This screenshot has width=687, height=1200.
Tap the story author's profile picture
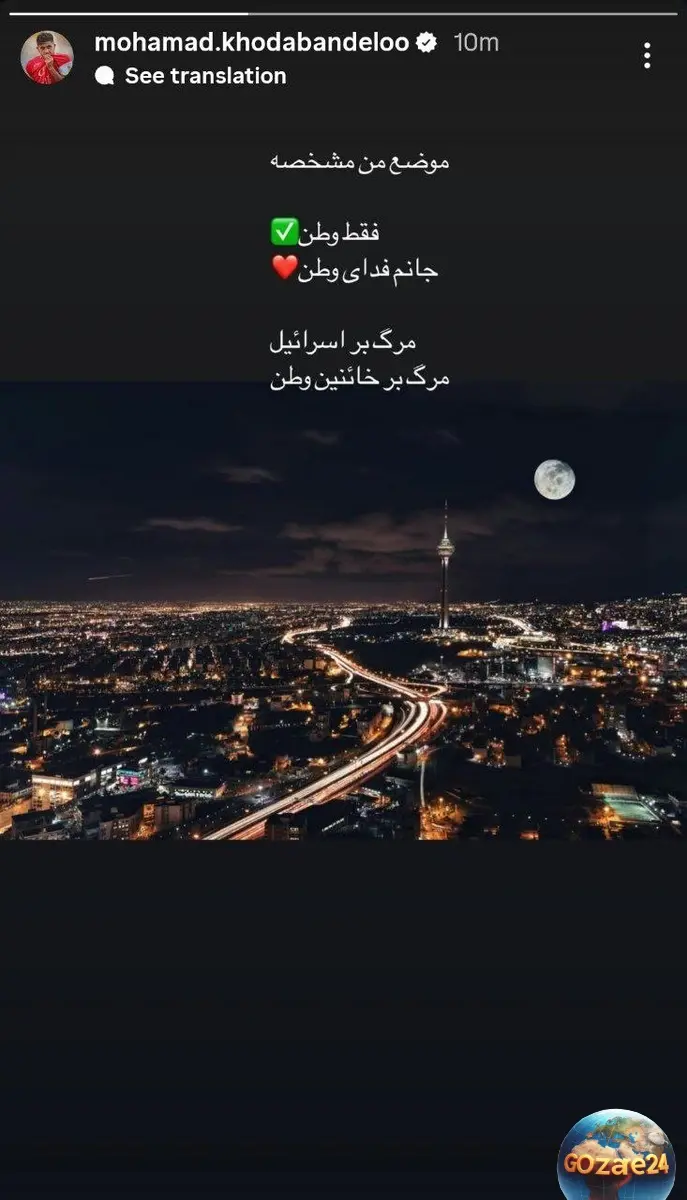pyautogui.click(x=47, y=57)
